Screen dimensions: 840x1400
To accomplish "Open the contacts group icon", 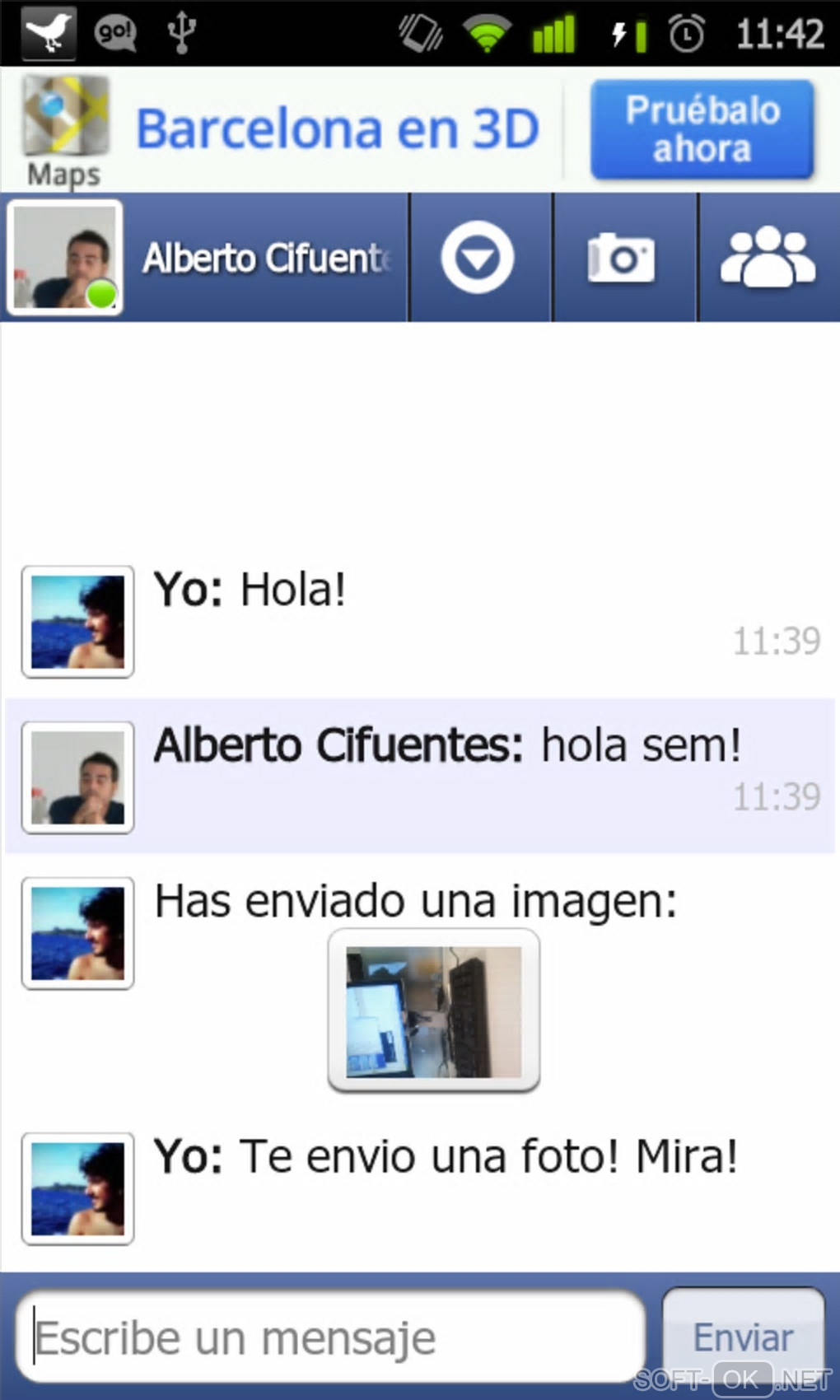I will pyautogui.click(x=768, y=258).
